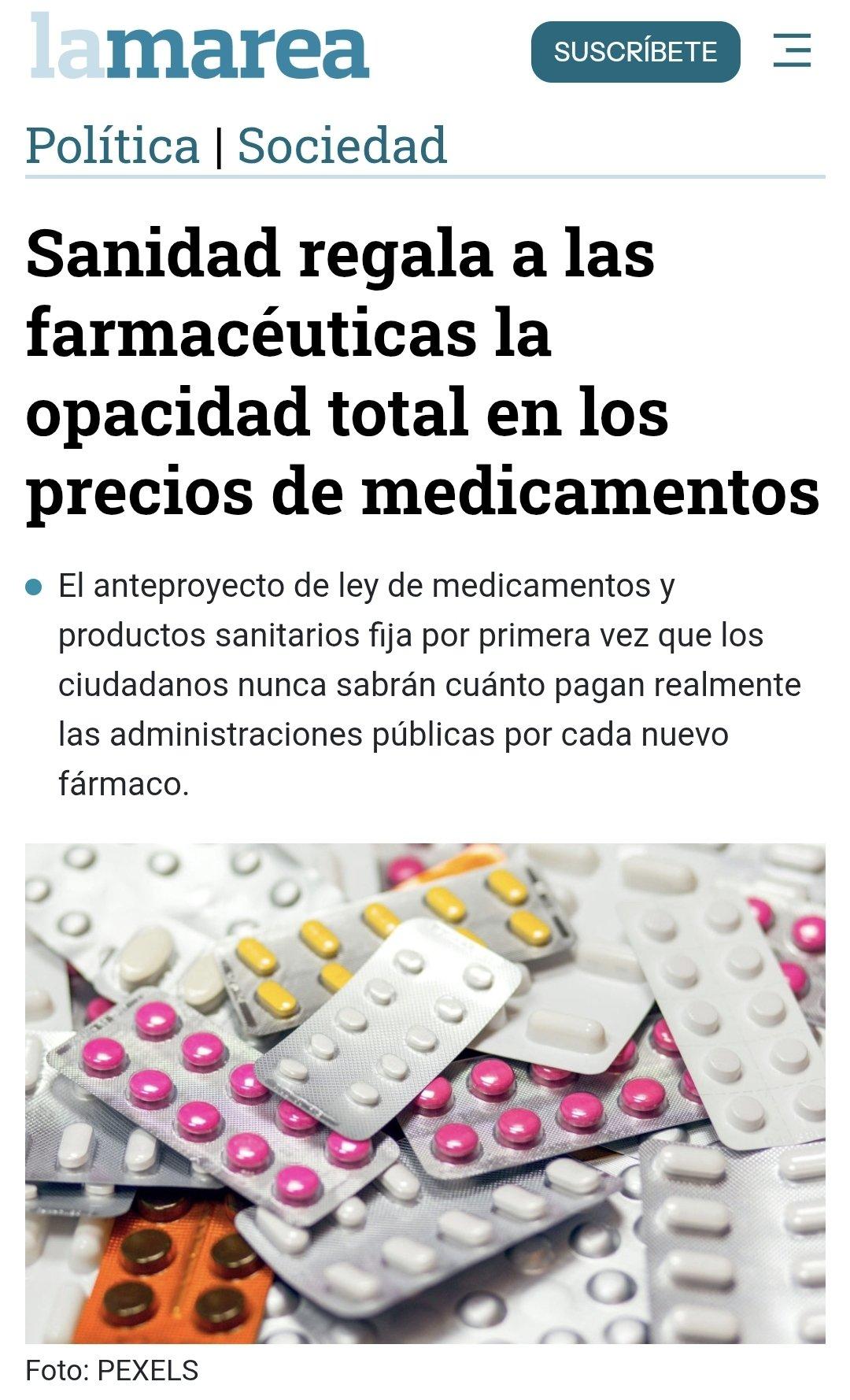Open the hamburger menu
850x1400 pixels.
[x=792, y=50]
